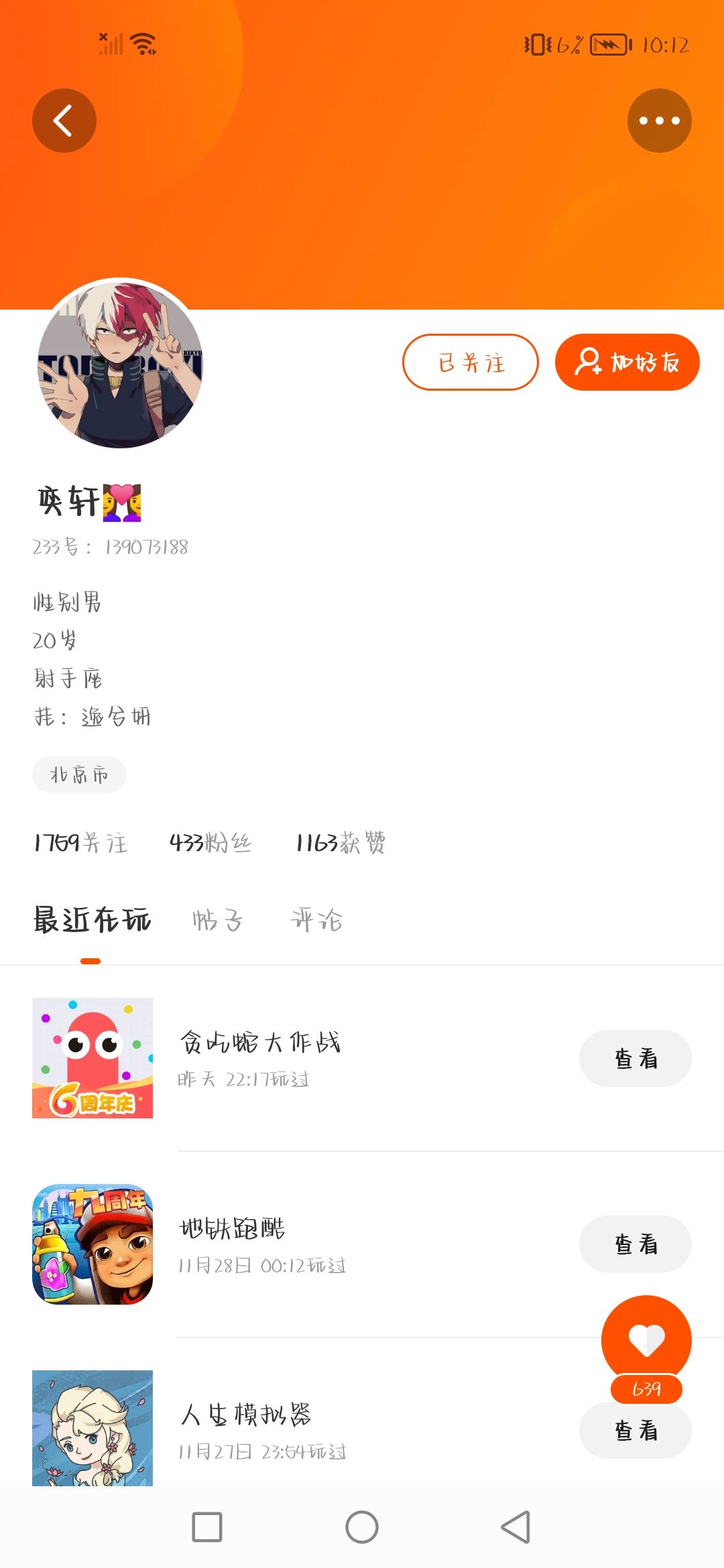The width and height of the screenshot is (724, 1568).
Task: Switch to the 帖子 tab
Action: [x=217, y=920]
